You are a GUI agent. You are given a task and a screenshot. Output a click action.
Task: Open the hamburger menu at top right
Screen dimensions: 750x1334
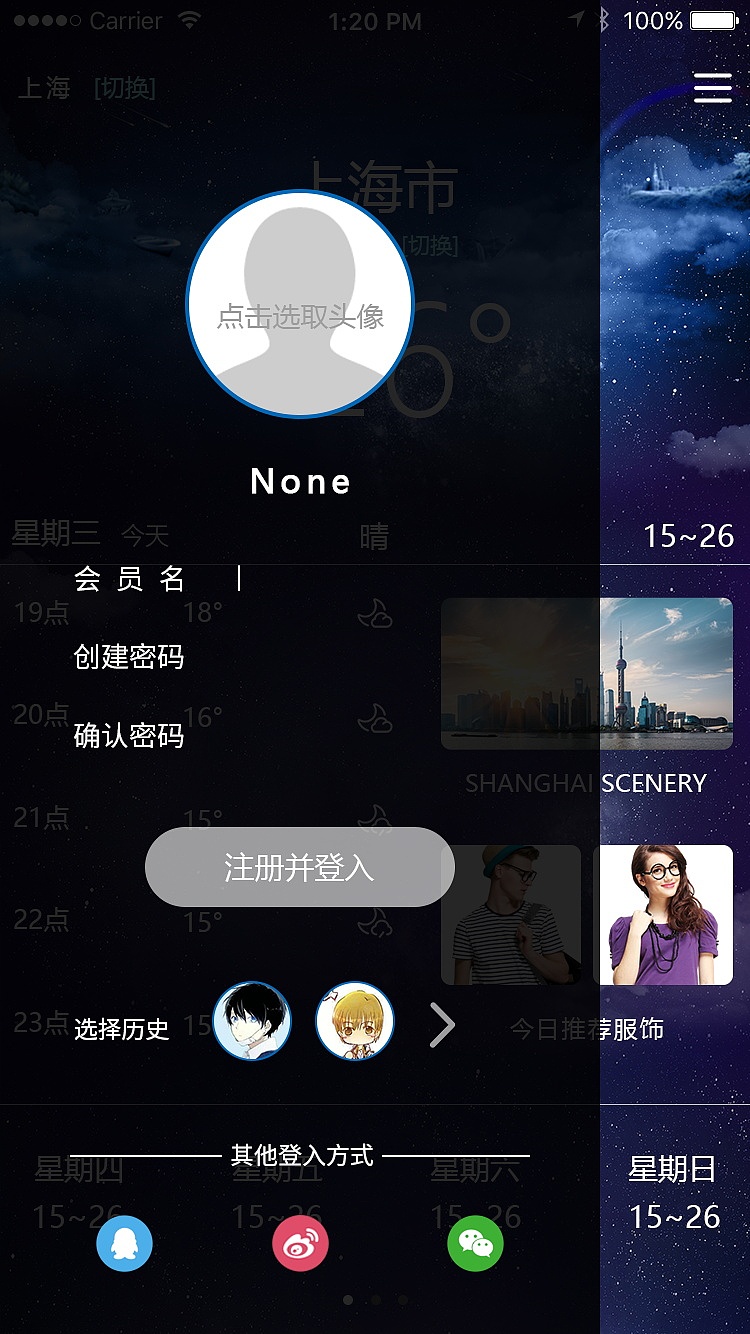click(712, 88)
